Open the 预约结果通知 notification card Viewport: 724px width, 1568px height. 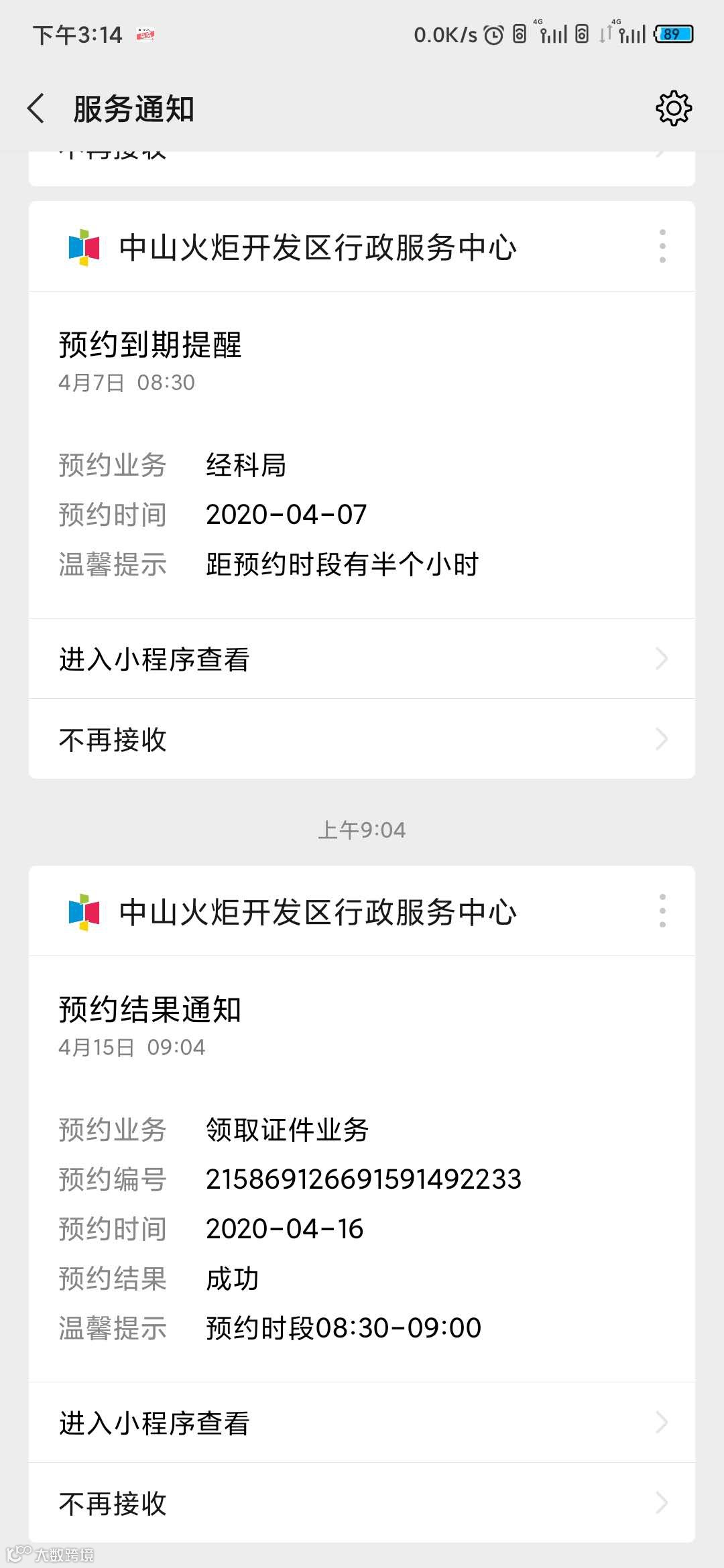tap(362, 1166)
